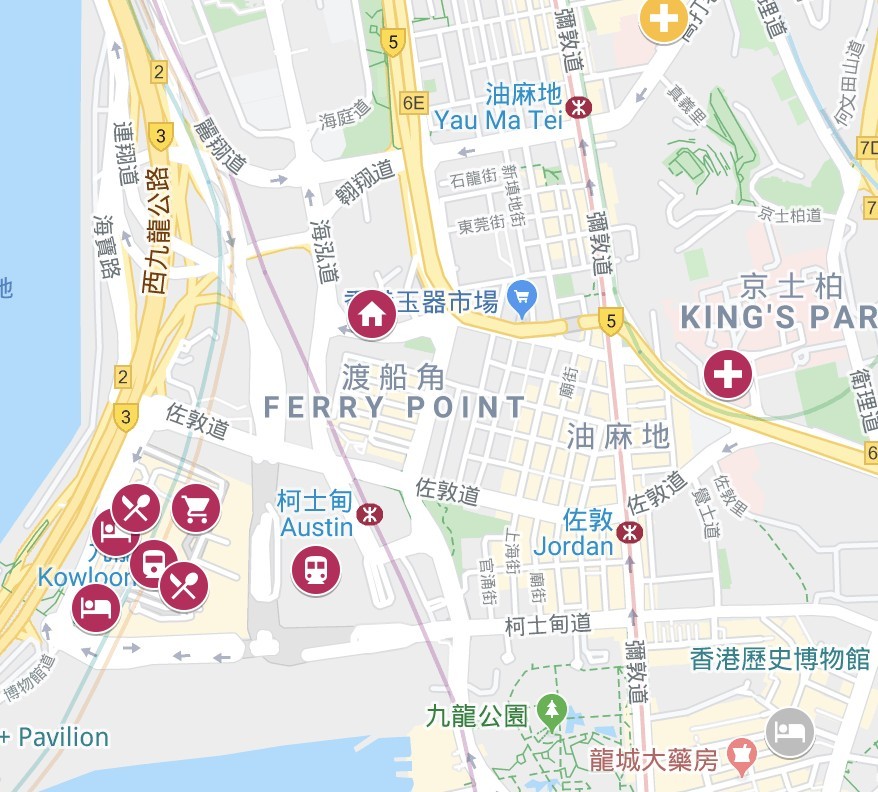Tap the bus marker near Kowloon
The height and width of the screenshot is (792, 878).
[x=154, y=564]
